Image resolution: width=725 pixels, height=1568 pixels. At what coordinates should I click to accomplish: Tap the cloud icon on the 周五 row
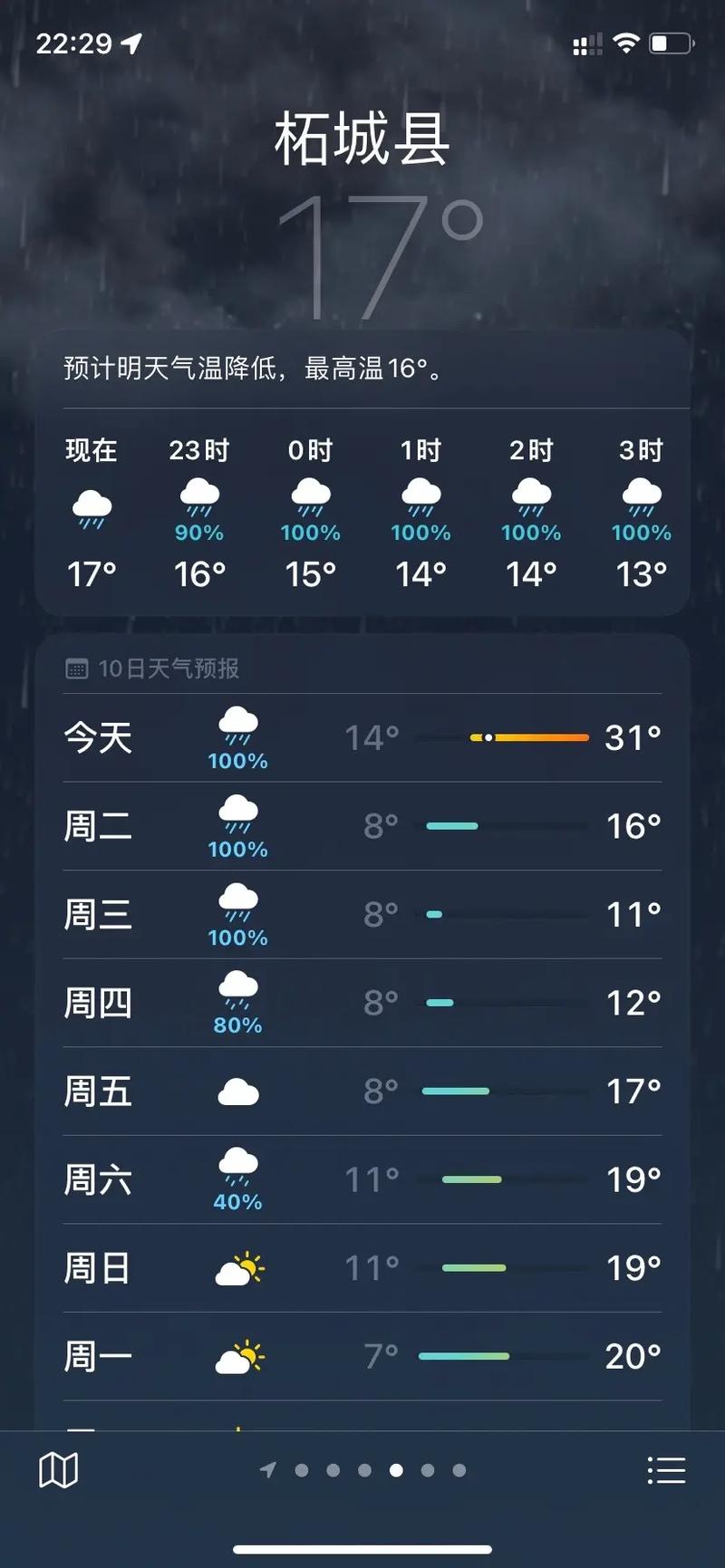[x=237, y=1090]
